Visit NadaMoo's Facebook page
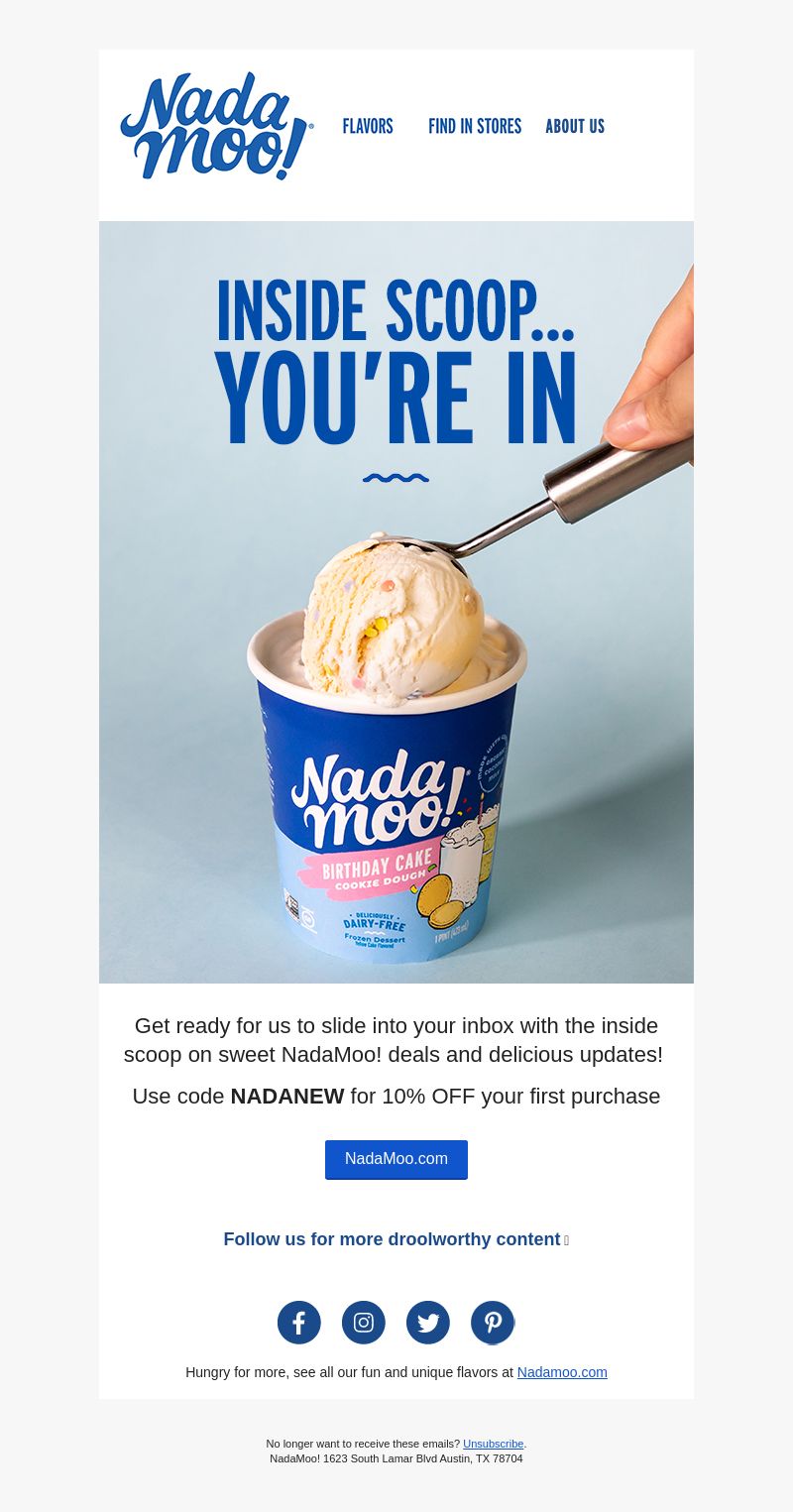 299,1323
